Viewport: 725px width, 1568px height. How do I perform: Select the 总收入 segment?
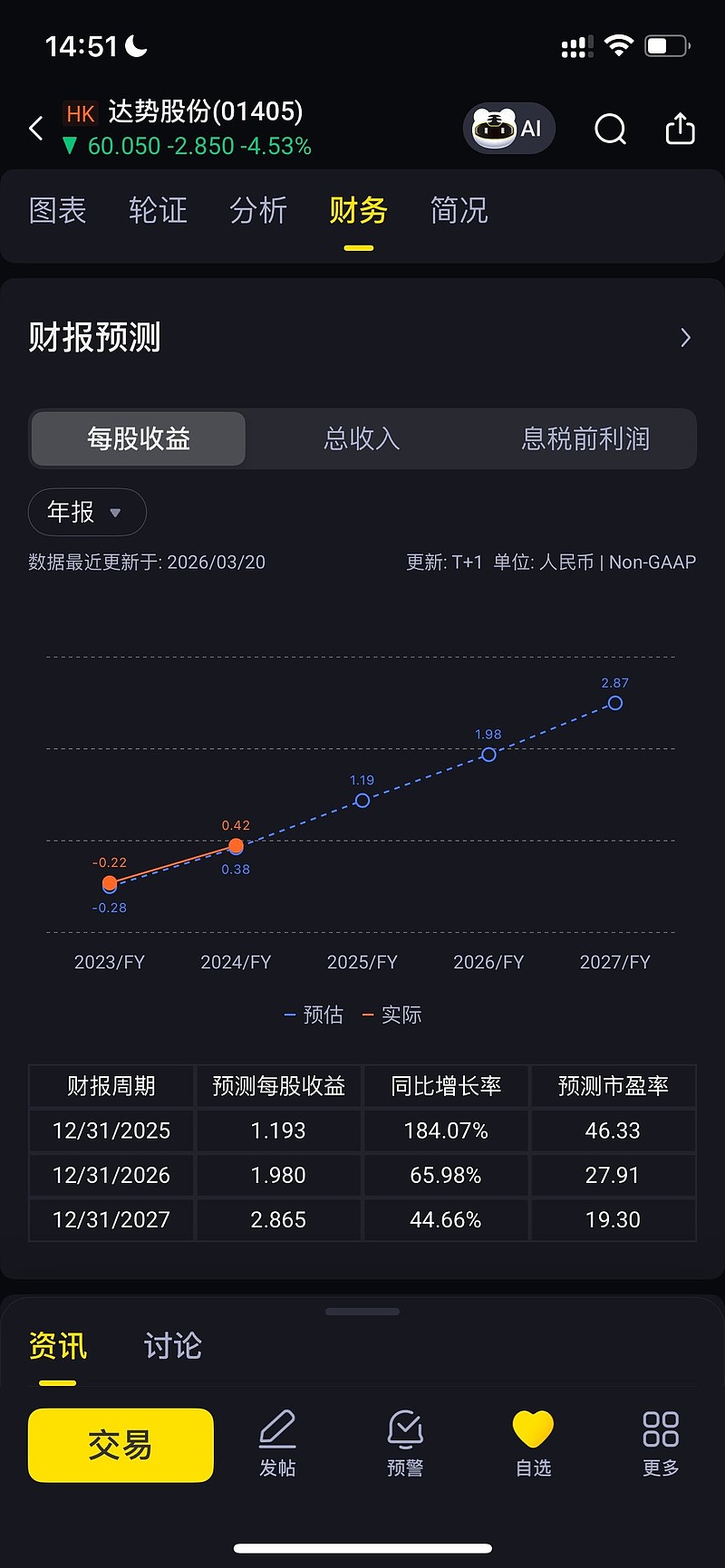(362, 438)
